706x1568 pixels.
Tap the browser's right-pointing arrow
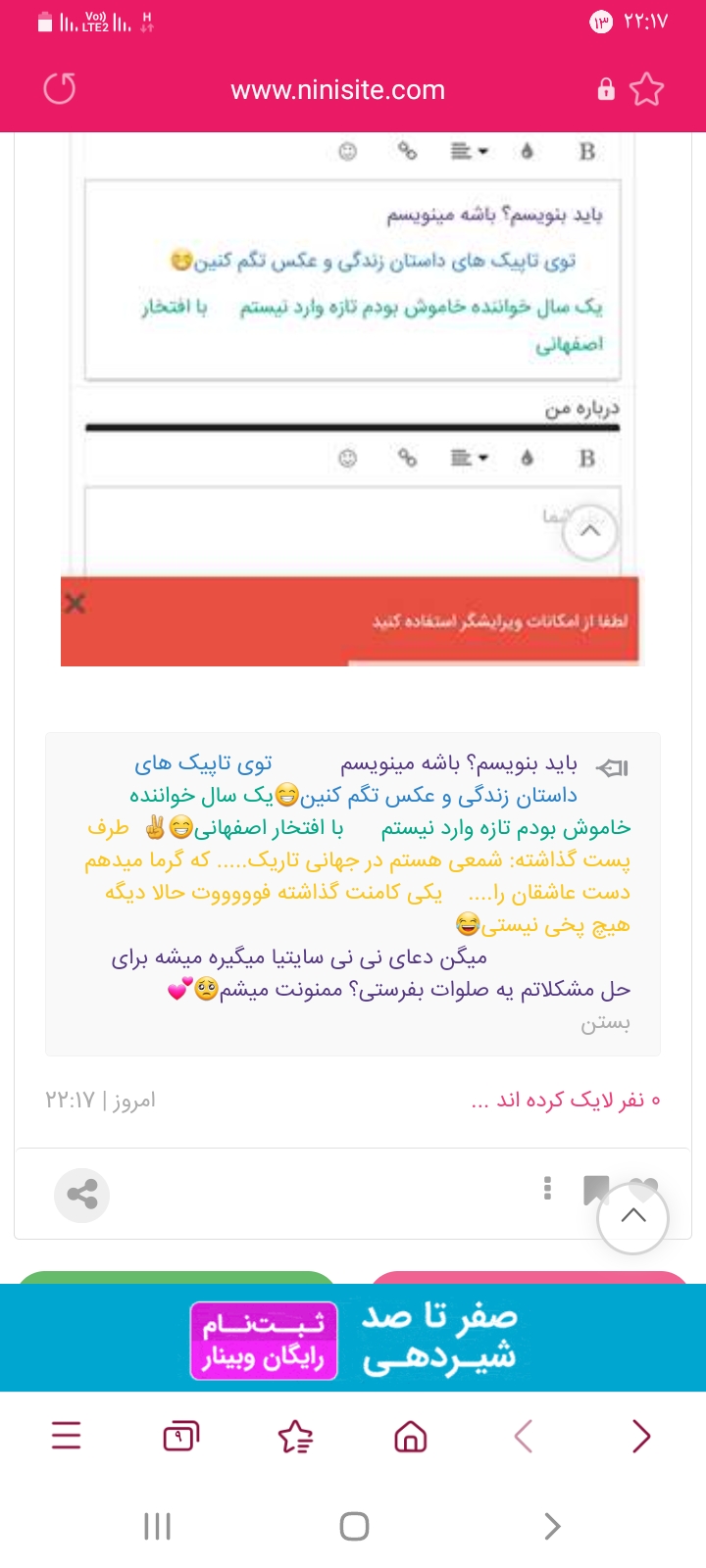(x=640, y=1437)
